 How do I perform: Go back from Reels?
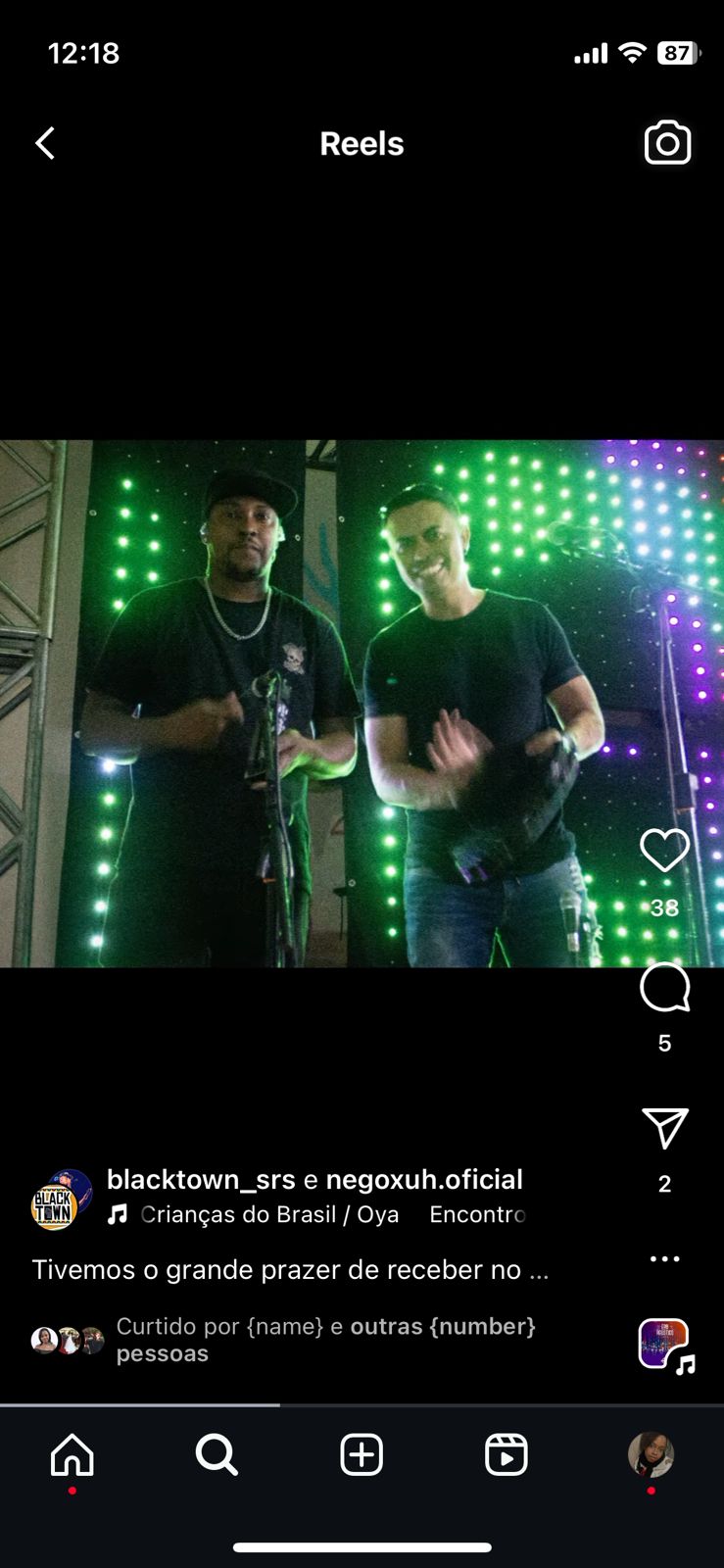pos(45,144)
